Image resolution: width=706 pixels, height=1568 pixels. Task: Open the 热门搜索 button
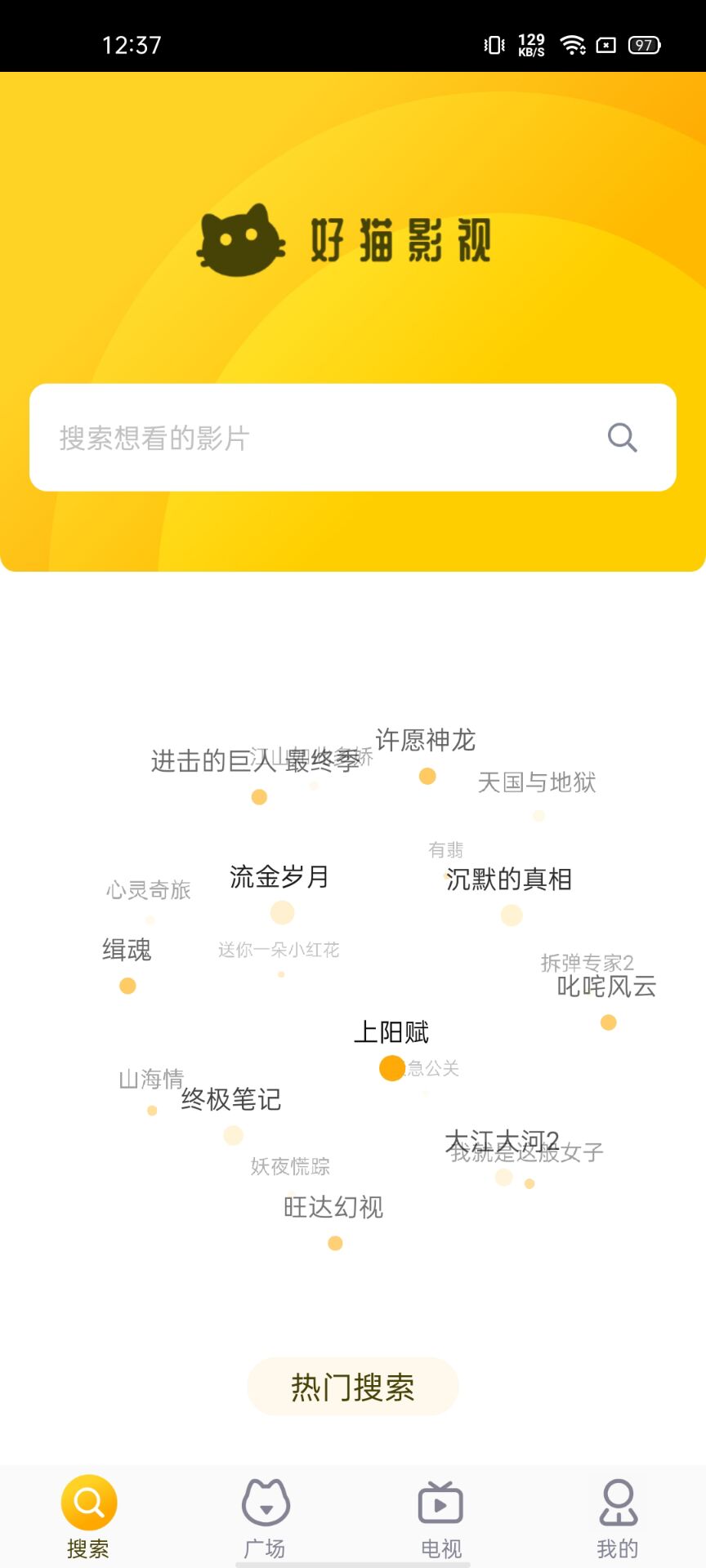(353, 1387)
